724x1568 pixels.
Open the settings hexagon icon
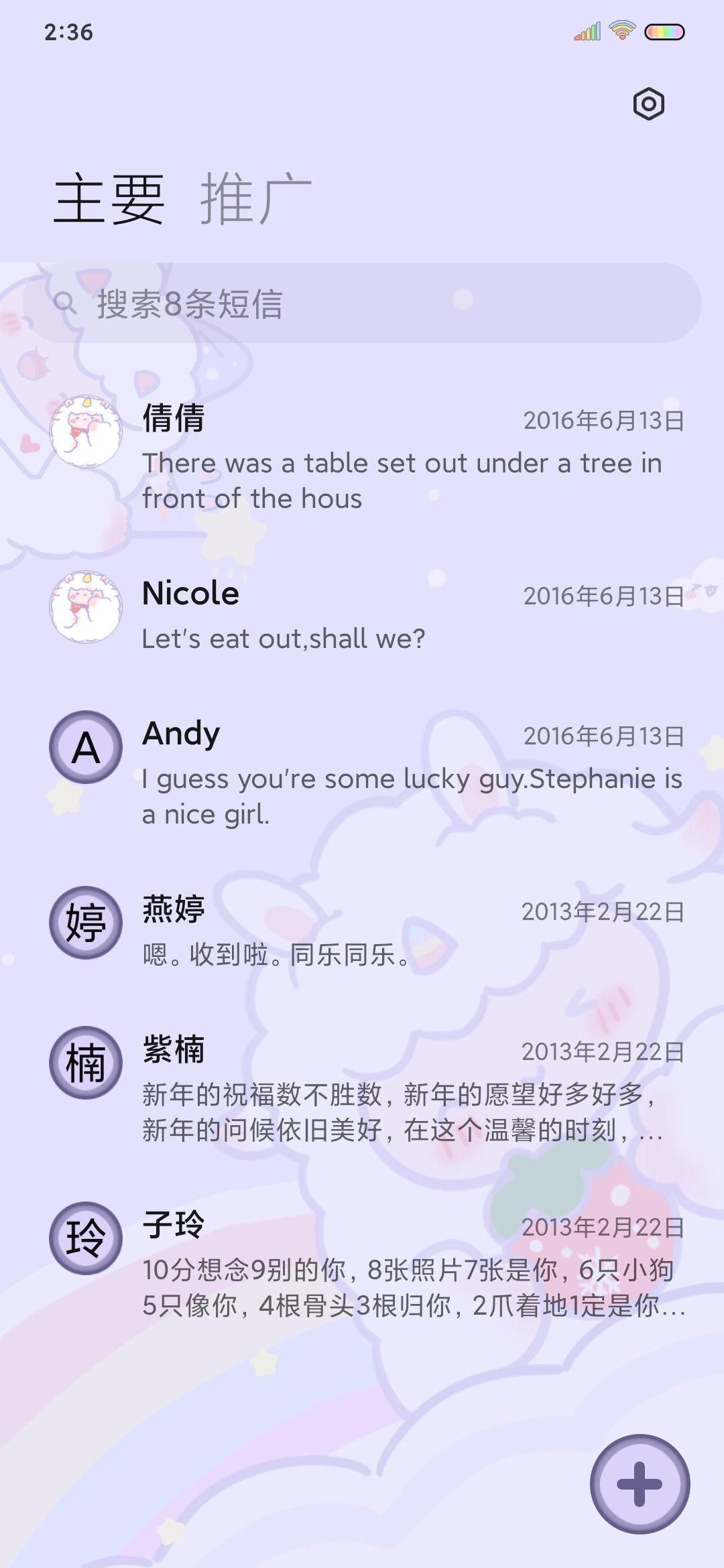click(648, 104)
